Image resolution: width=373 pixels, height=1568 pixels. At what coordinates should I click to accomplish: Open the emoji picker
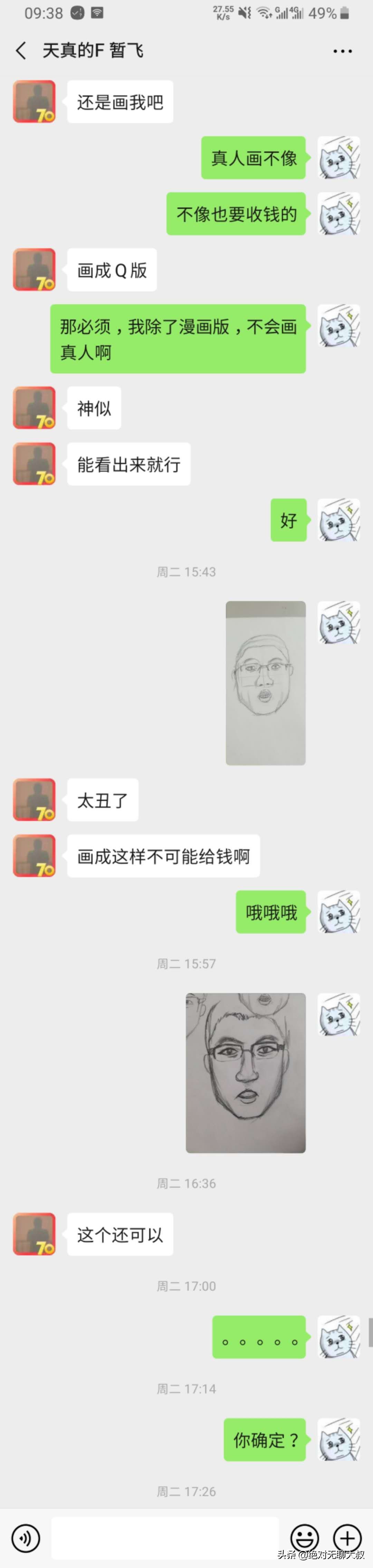(304, 1538)
